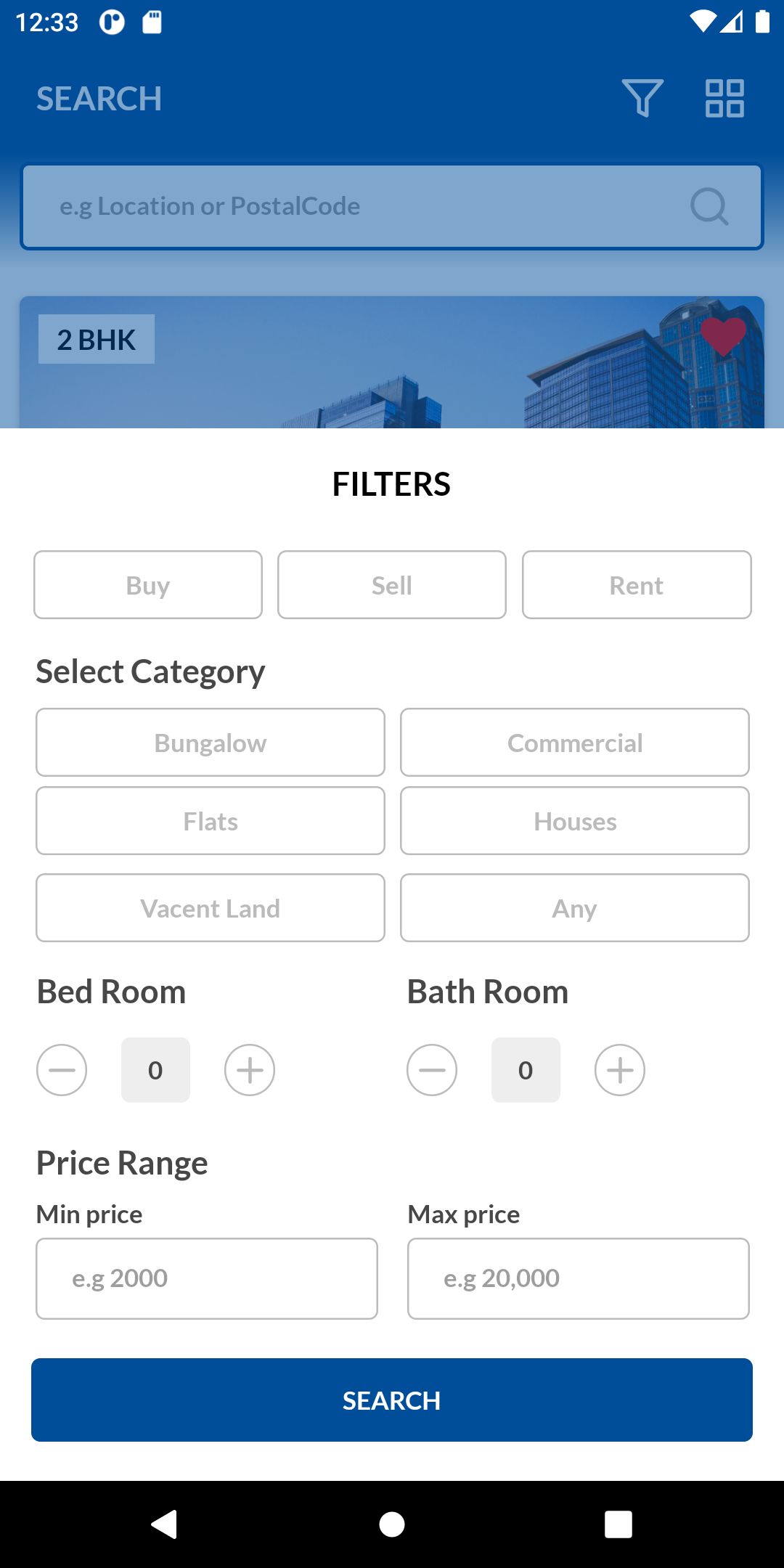Decrease the Bed Room count

pos(62,1070)
